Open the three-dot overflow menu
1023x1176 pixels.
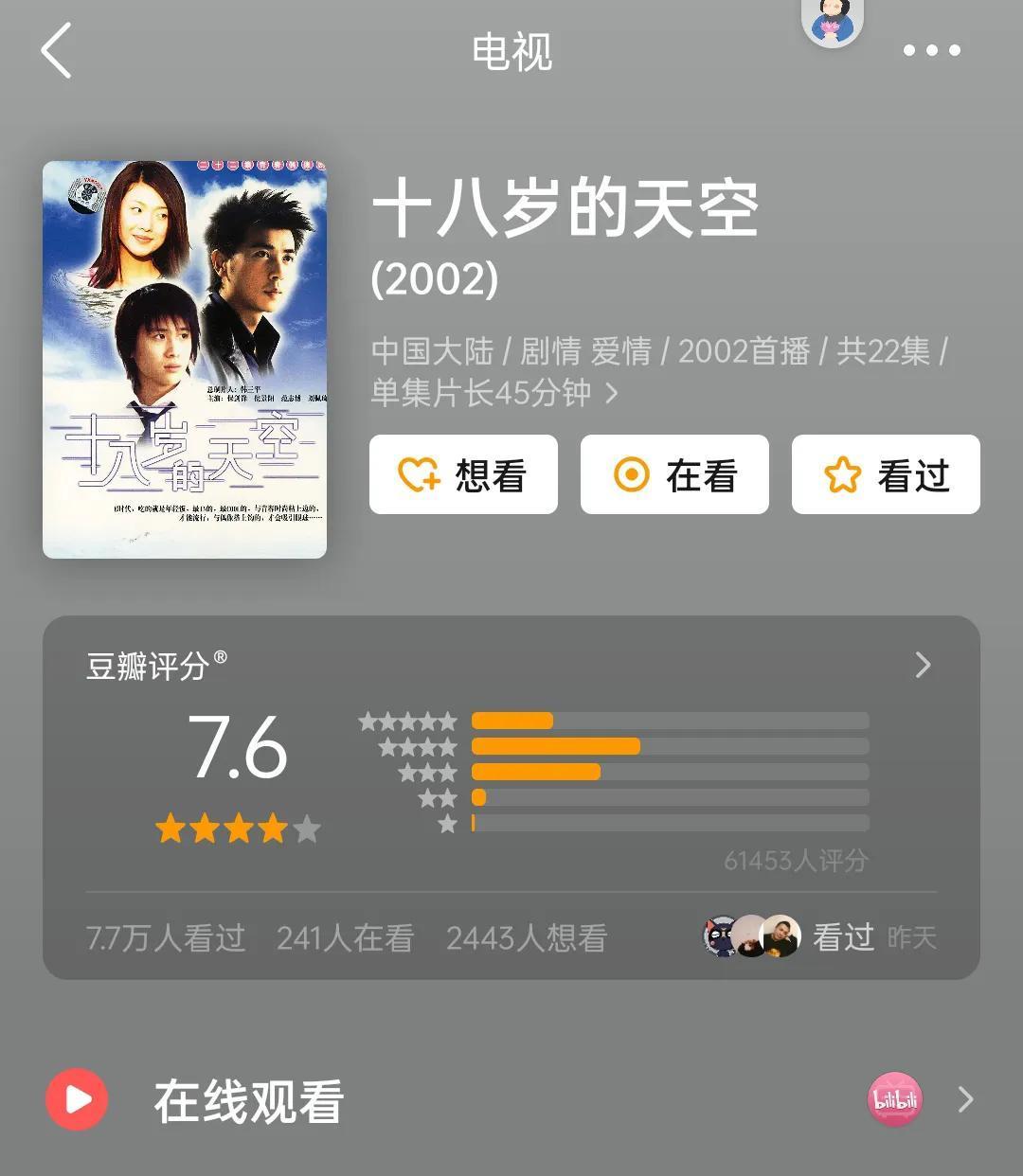[x=931, y=51]
